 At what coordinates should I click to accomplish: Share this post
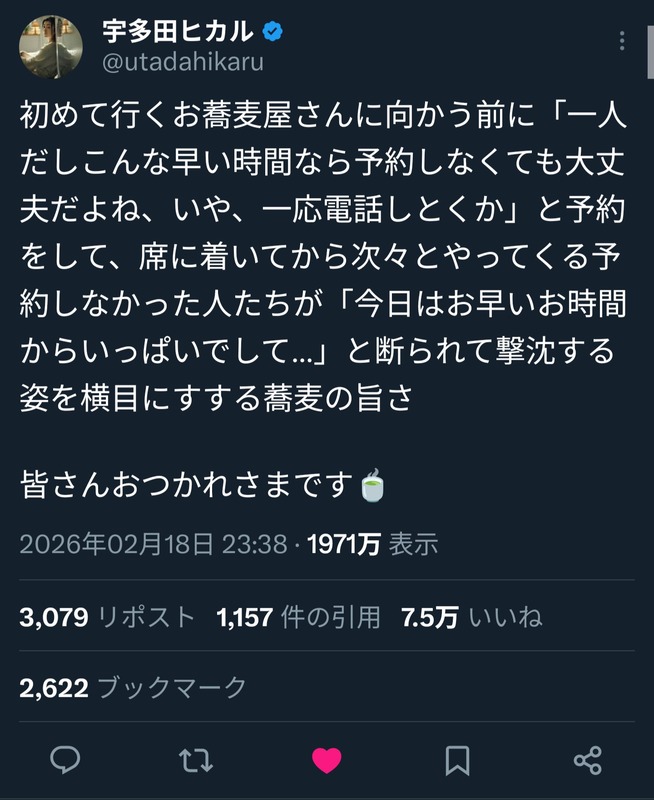point(588,759)
